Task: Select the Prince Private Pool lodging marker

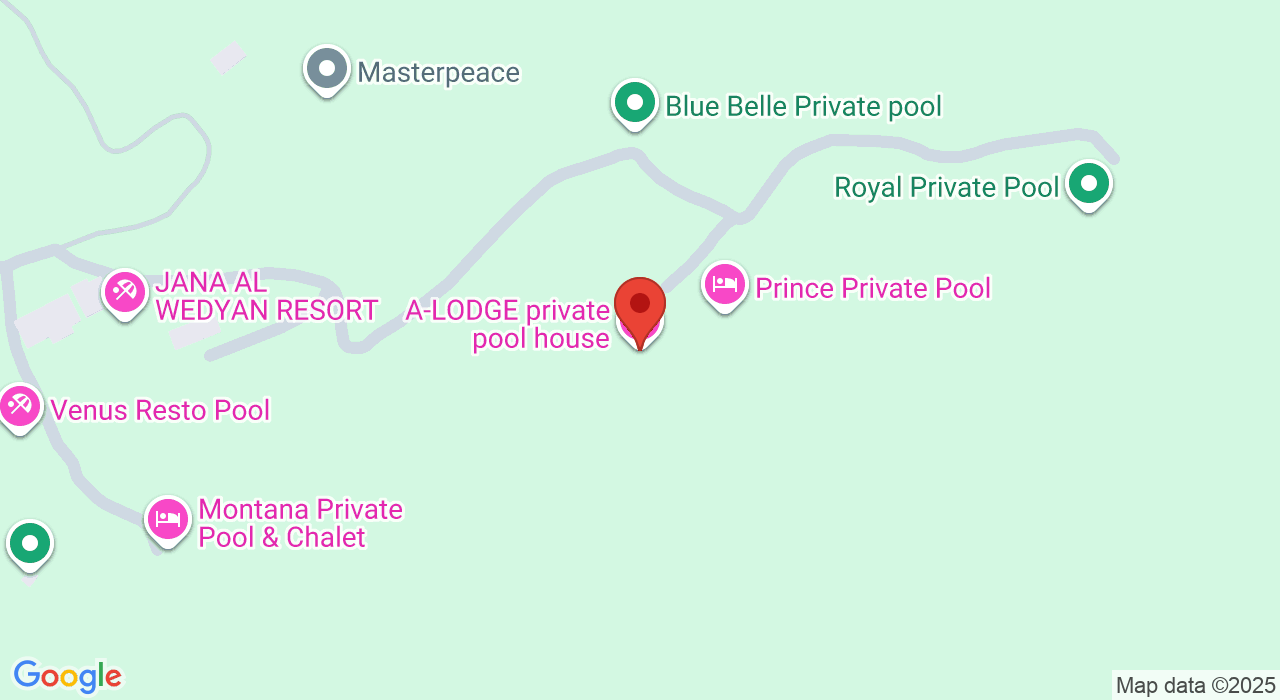Action: coord(725,286)
